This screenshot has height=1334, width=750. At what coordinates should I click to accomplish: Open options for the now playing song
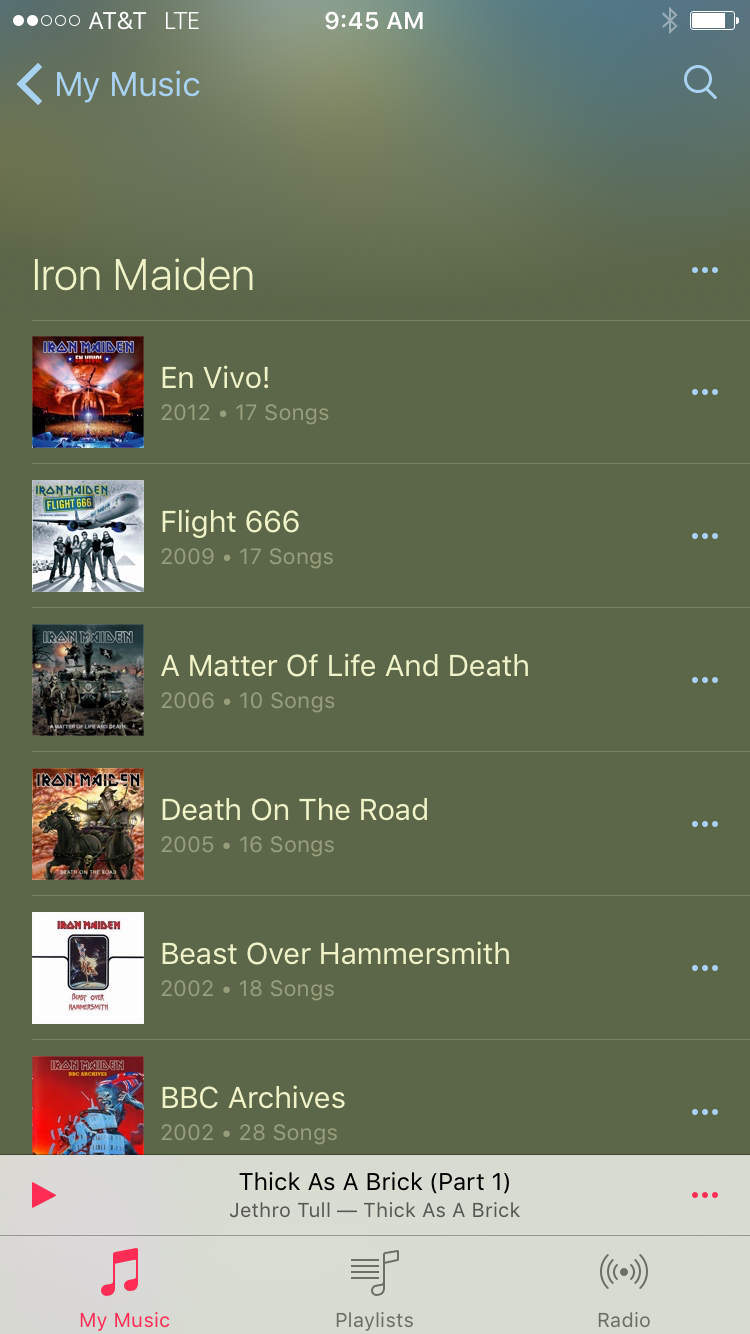point(704,1195)
